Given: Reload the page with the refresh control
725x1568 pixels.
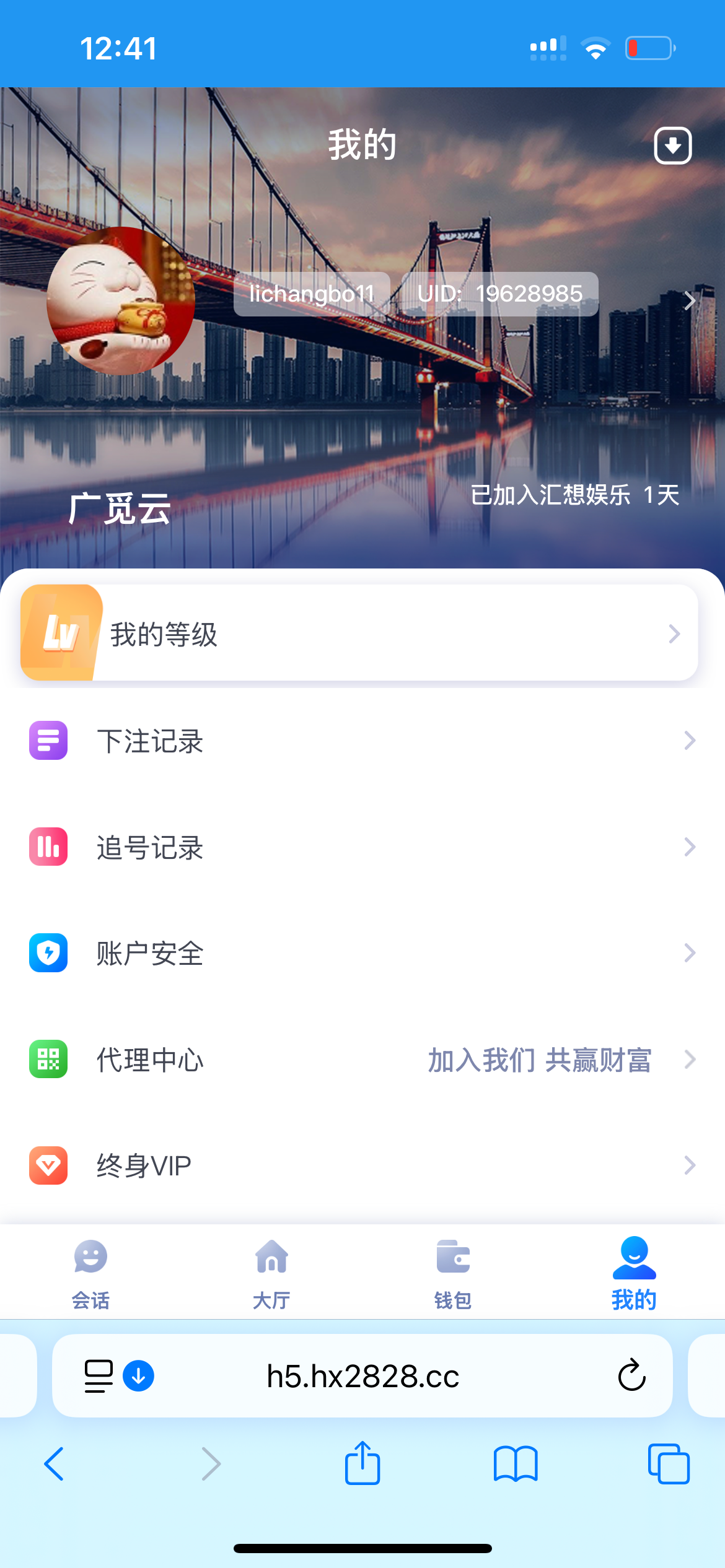Looking at the screenshot, I should (630, 1376).
